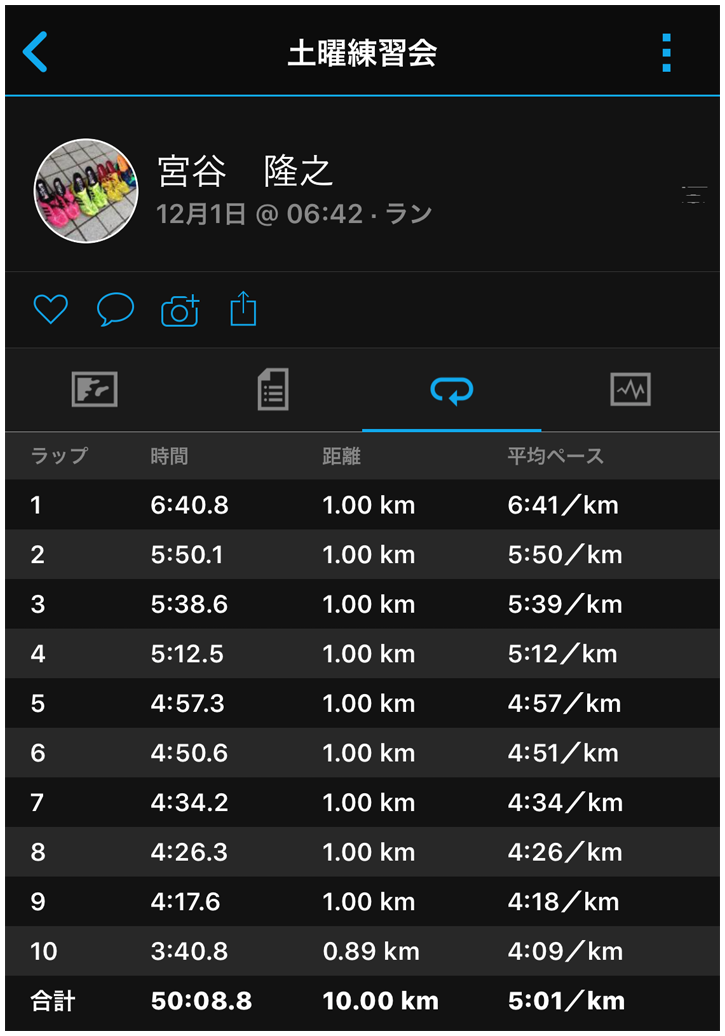
Task: Share this running activity
Action: tap(243, 310)
